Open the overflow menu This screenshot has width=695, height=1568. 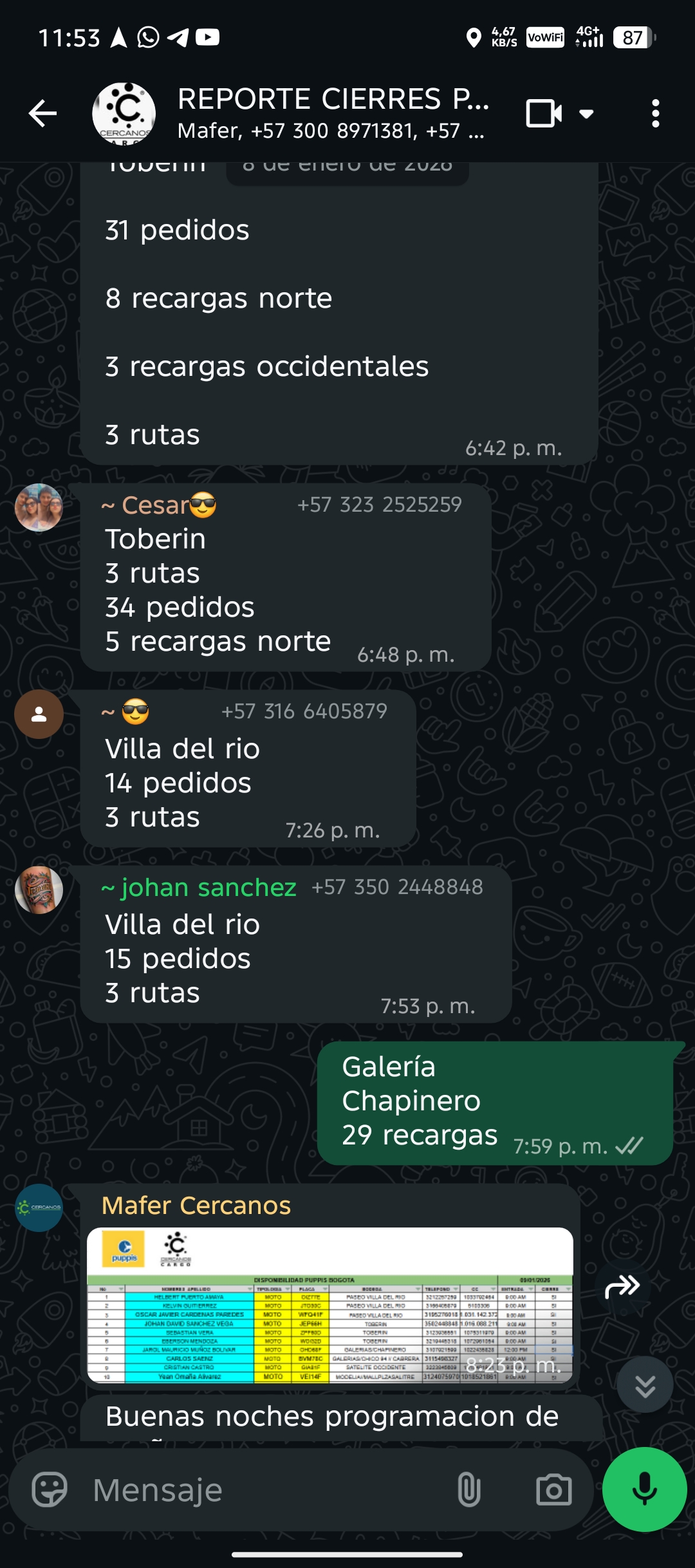tap(655, 114)
